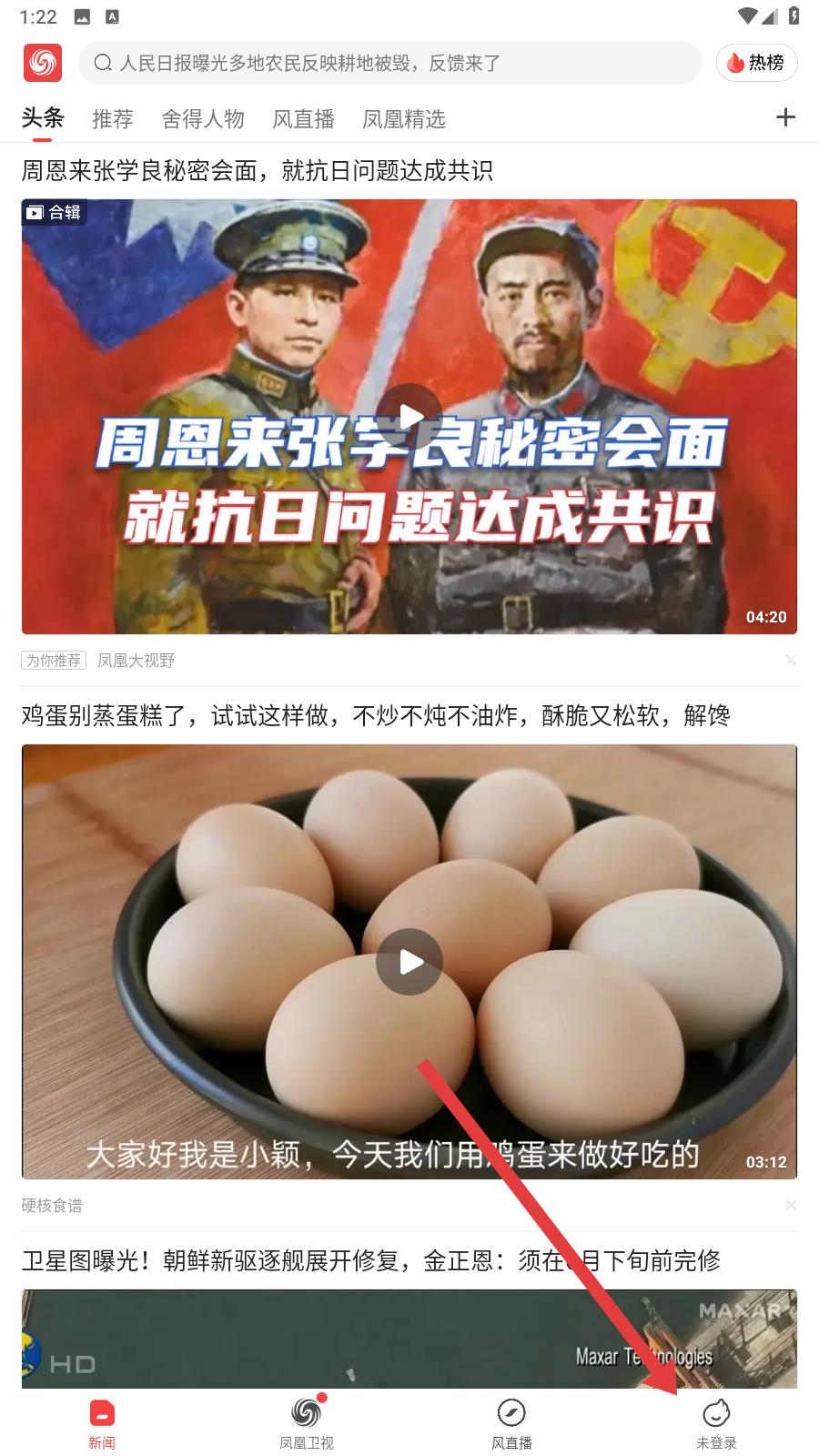
Task: Open the 凤凰卫视 bottom tab
Action: (x=307, y=1424)
